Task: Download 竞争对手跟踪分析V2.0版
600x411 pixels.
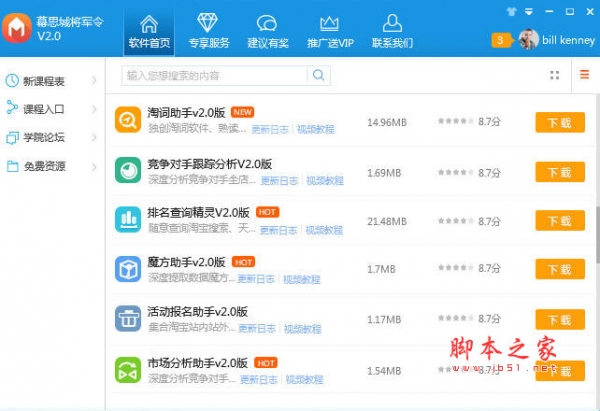Action: [559, 172]
